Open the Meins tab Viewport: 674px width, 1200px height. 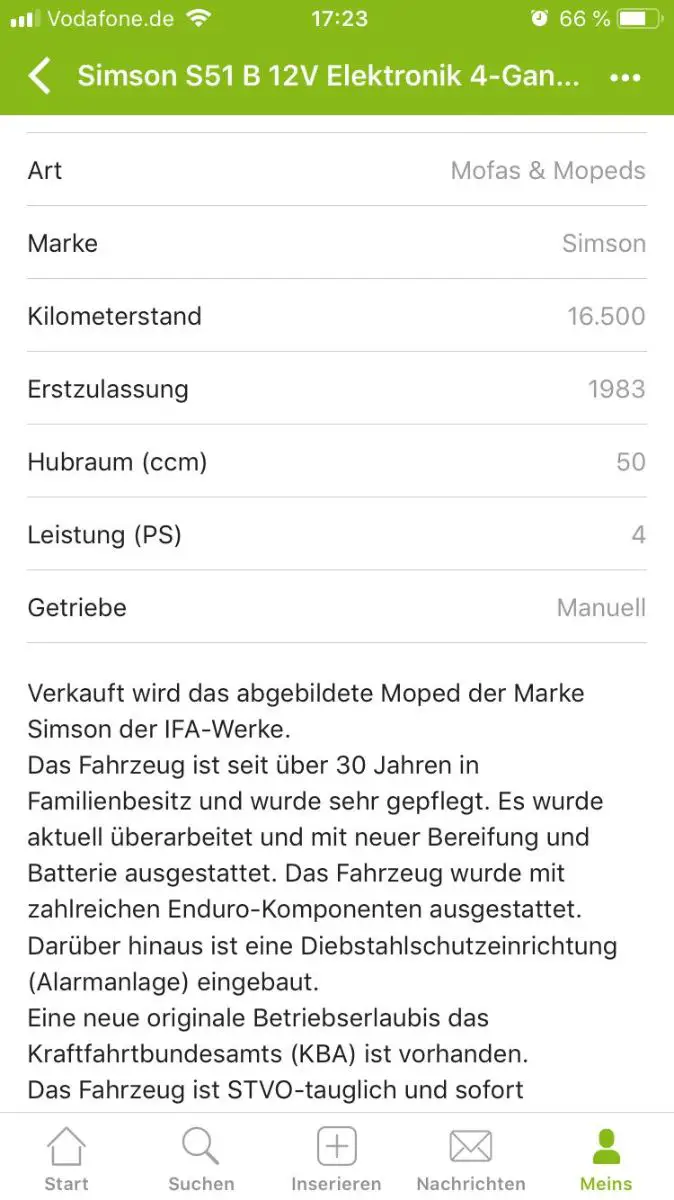606,1158
